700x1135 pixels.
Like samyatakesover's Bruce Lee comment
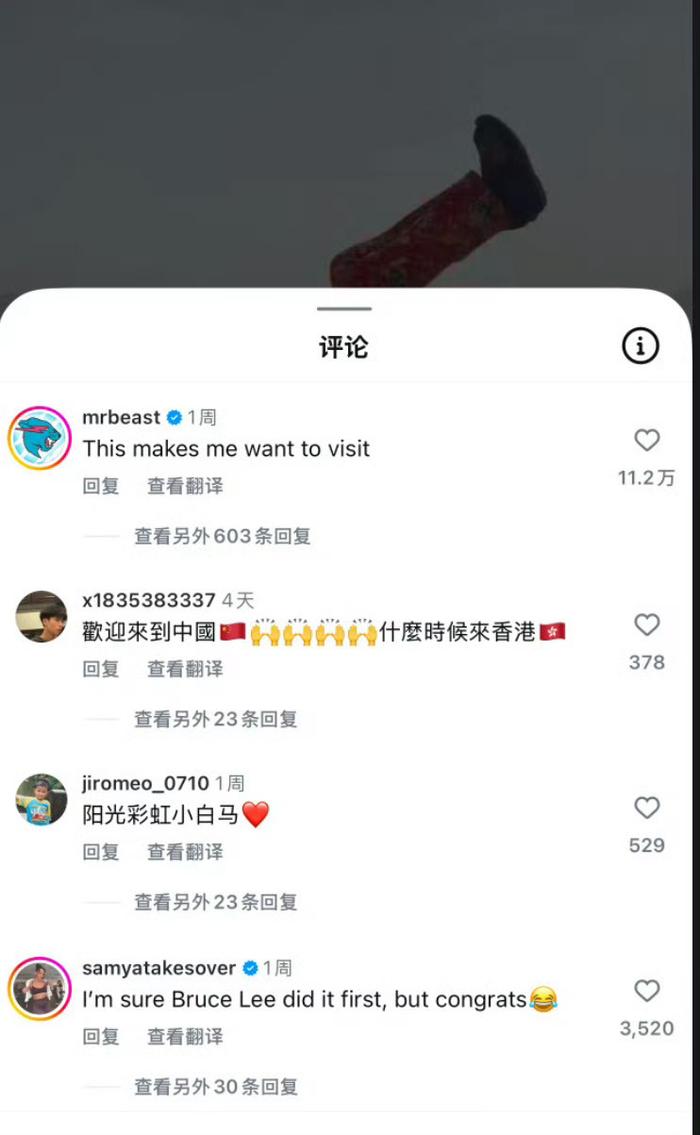(646, 990)
